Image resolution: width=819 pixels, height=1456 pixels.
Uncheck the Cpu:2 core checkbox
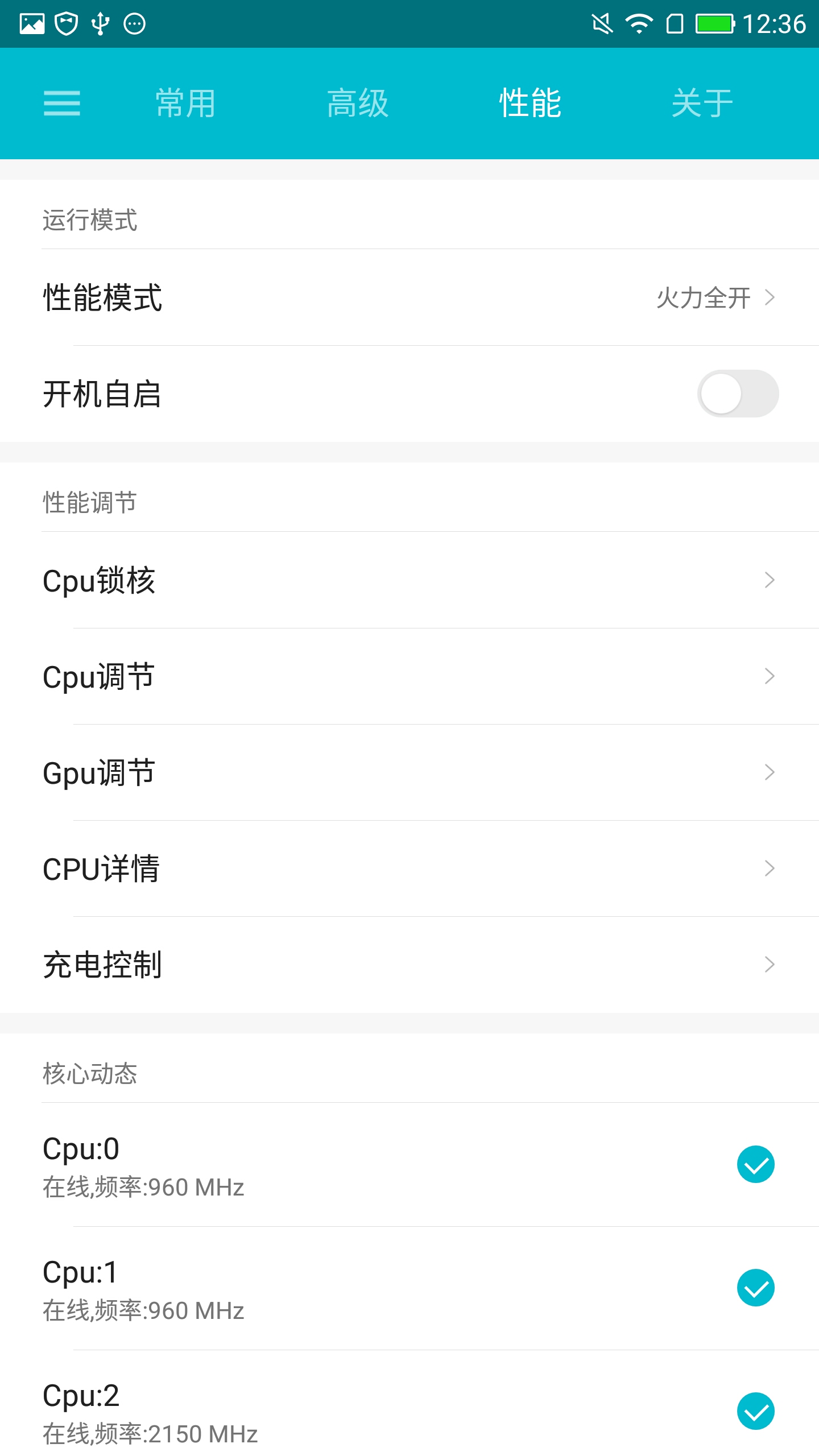click(x=755, y=1411)
